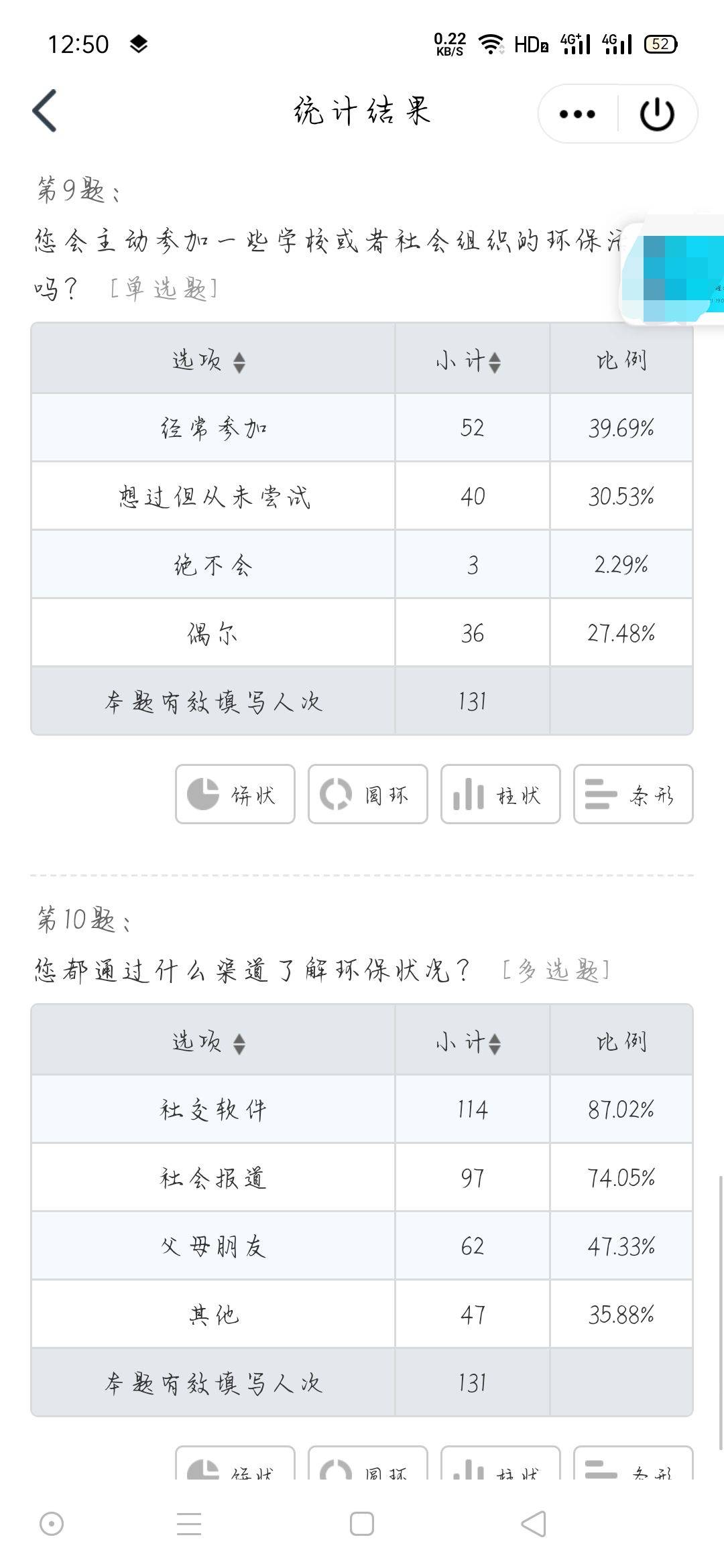The width and height of the screenshot is (724, 1568).
Task: Close the mini program with power icon
Action: (657, 114)
